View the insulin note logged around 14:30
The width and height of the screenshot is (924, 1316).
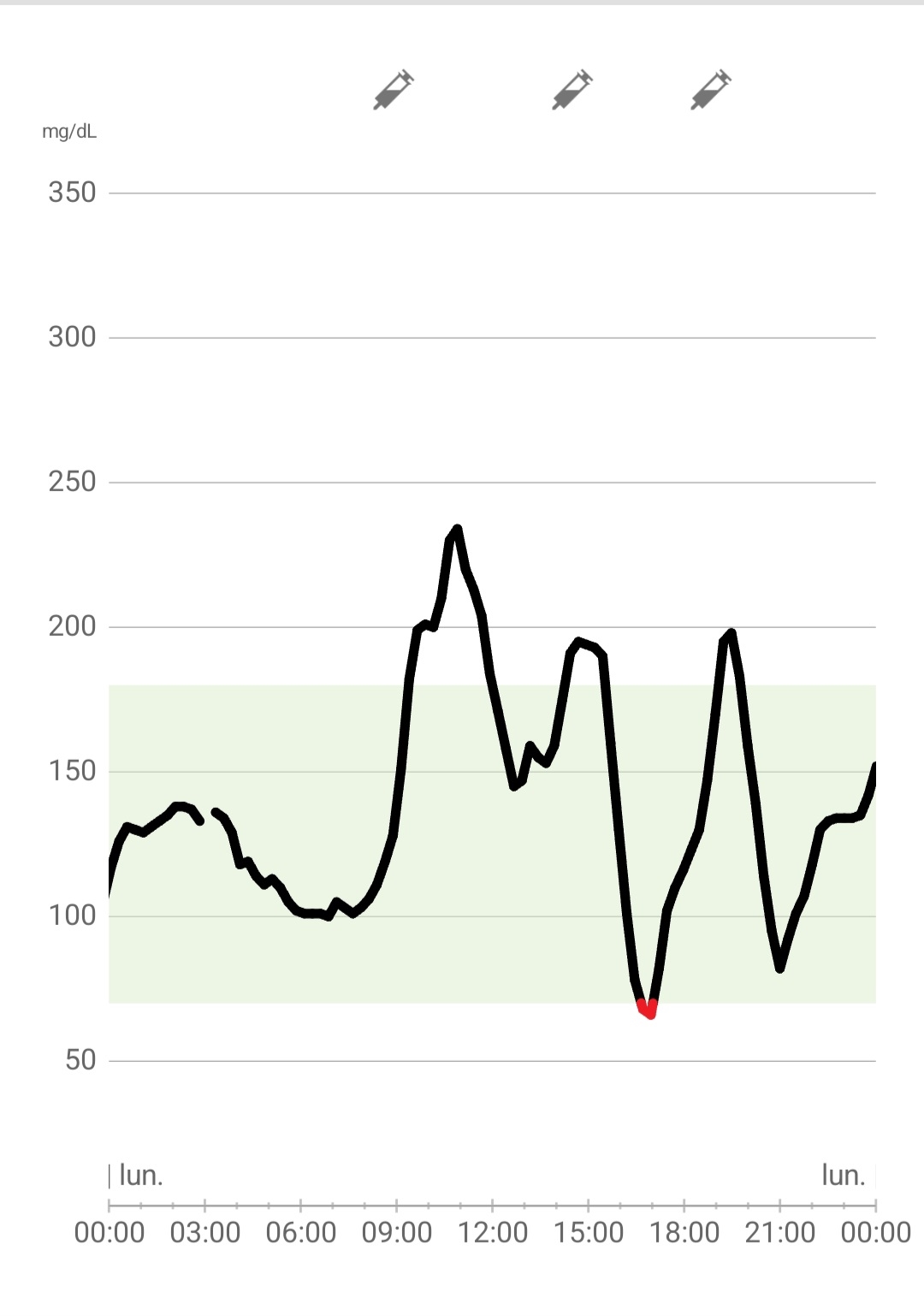[572, 90]
